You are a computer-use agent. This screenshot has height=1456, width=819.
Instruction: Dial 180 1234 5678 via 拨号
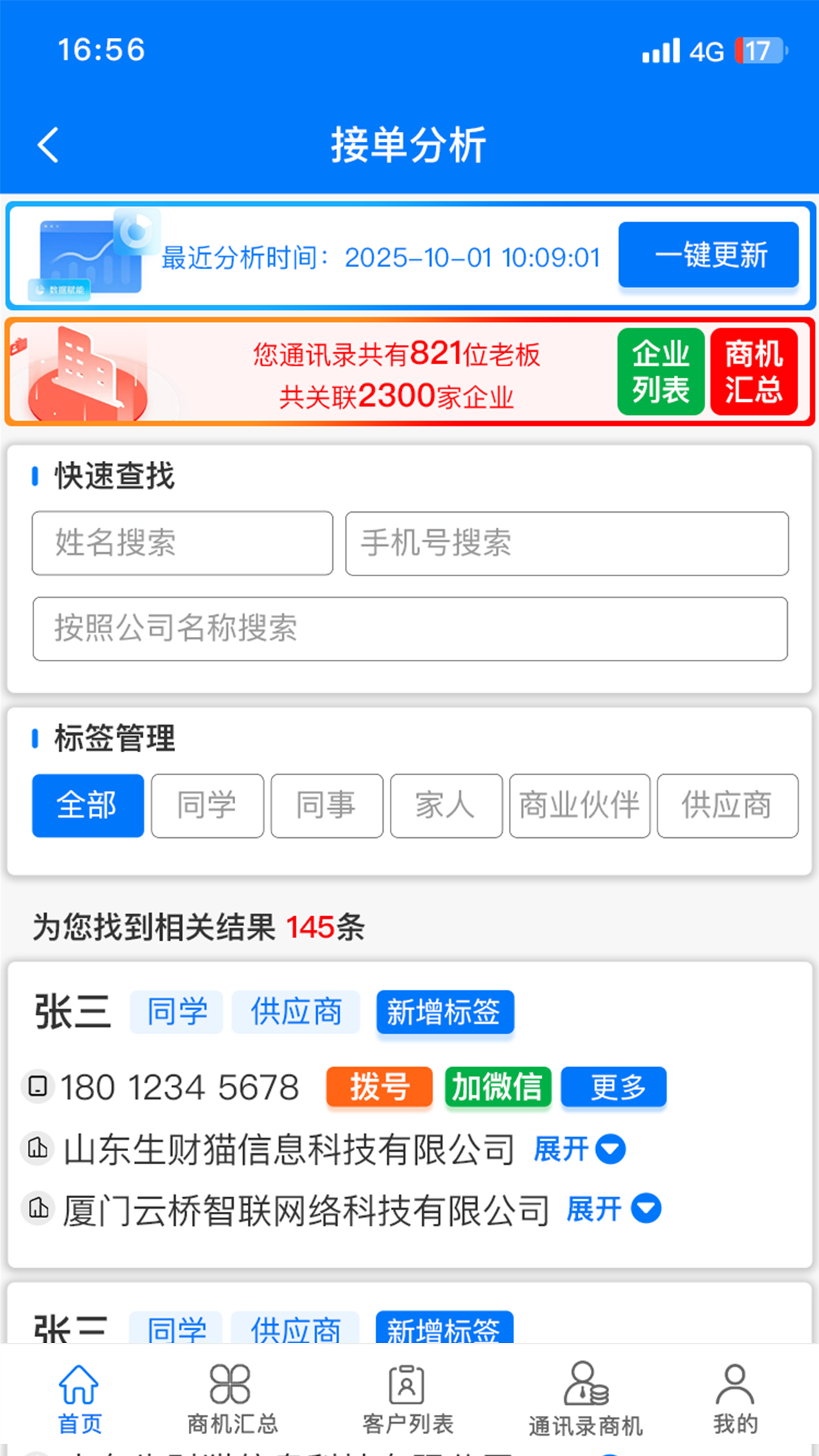point(379,1087)
